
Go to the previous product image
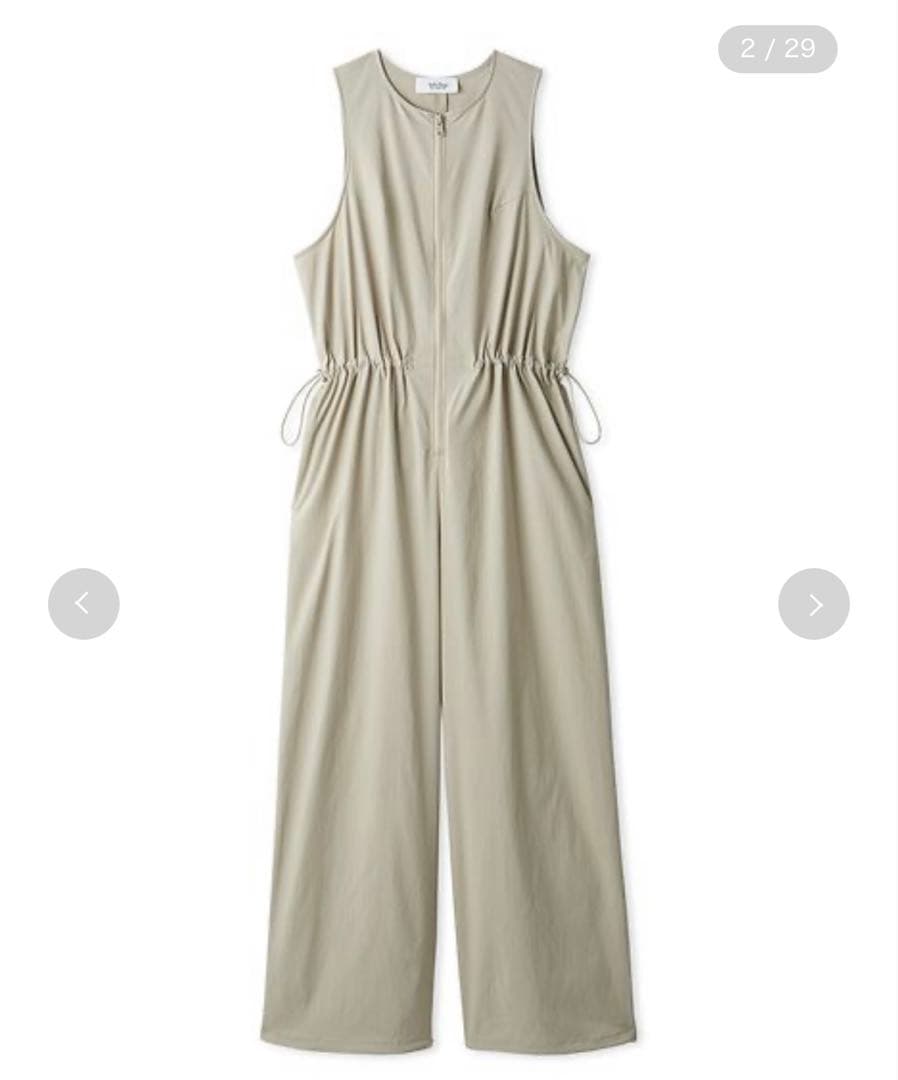tap(84, 603)
